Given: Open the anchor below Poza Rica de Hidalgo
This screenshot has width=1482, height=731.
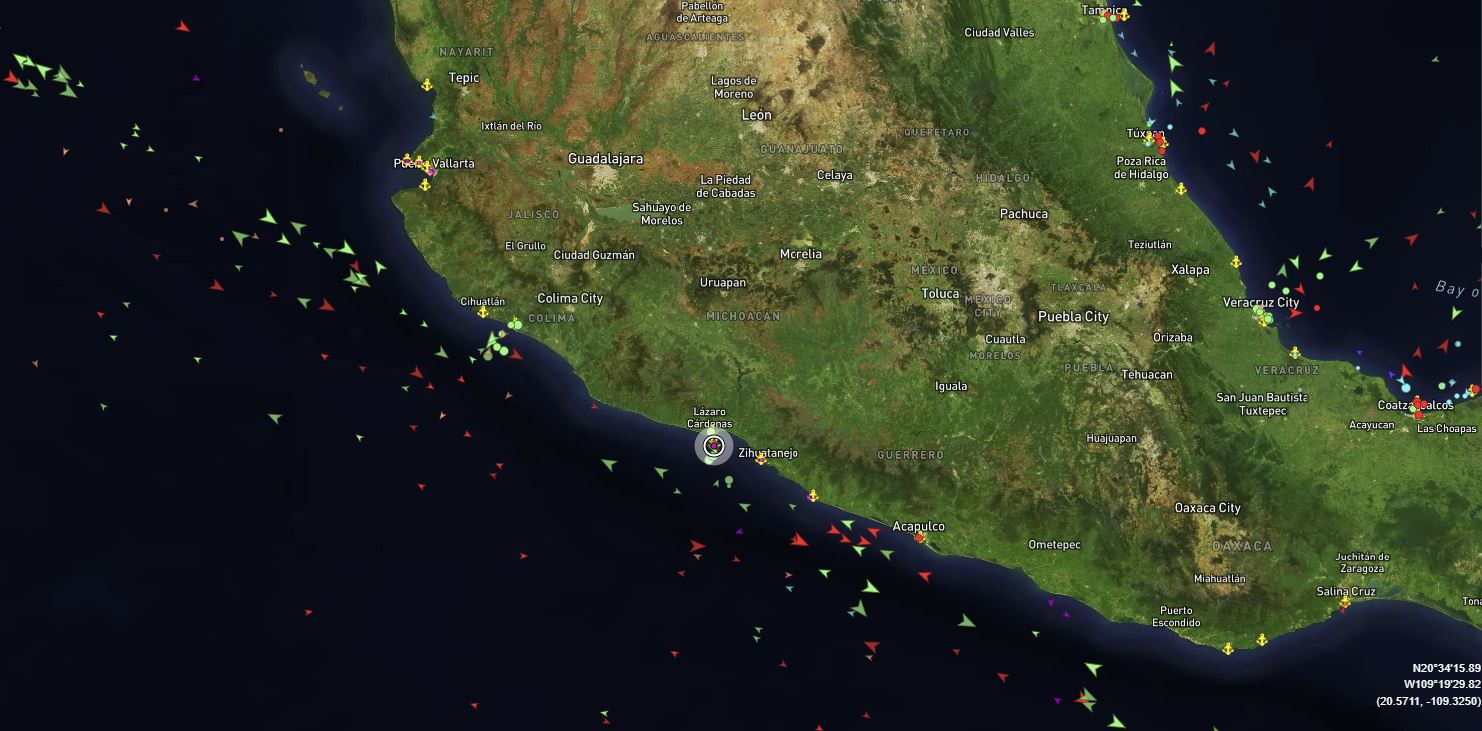Looking at the screenshot, I should [x=1180, y=189].
